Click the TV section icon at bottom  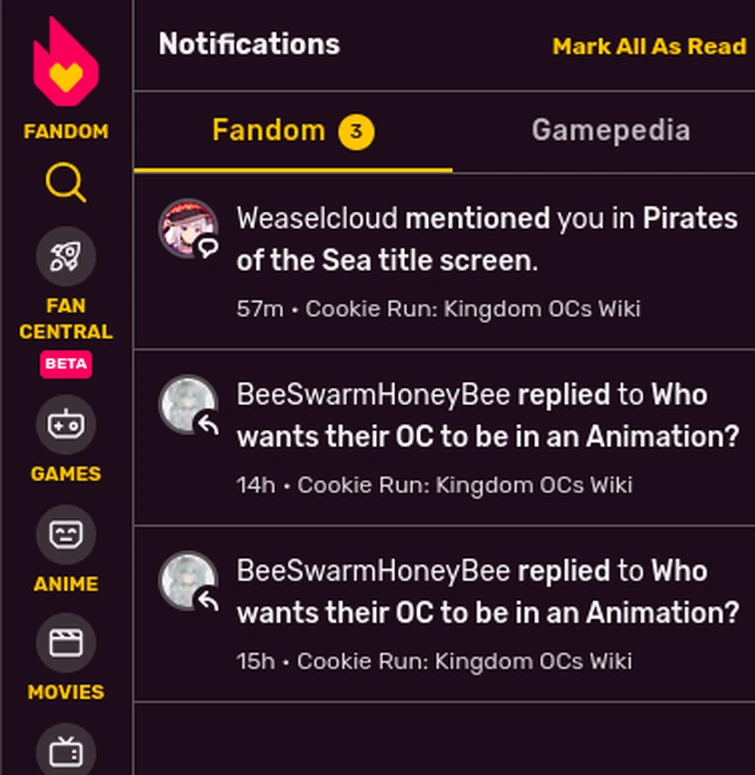click(65, 755)
